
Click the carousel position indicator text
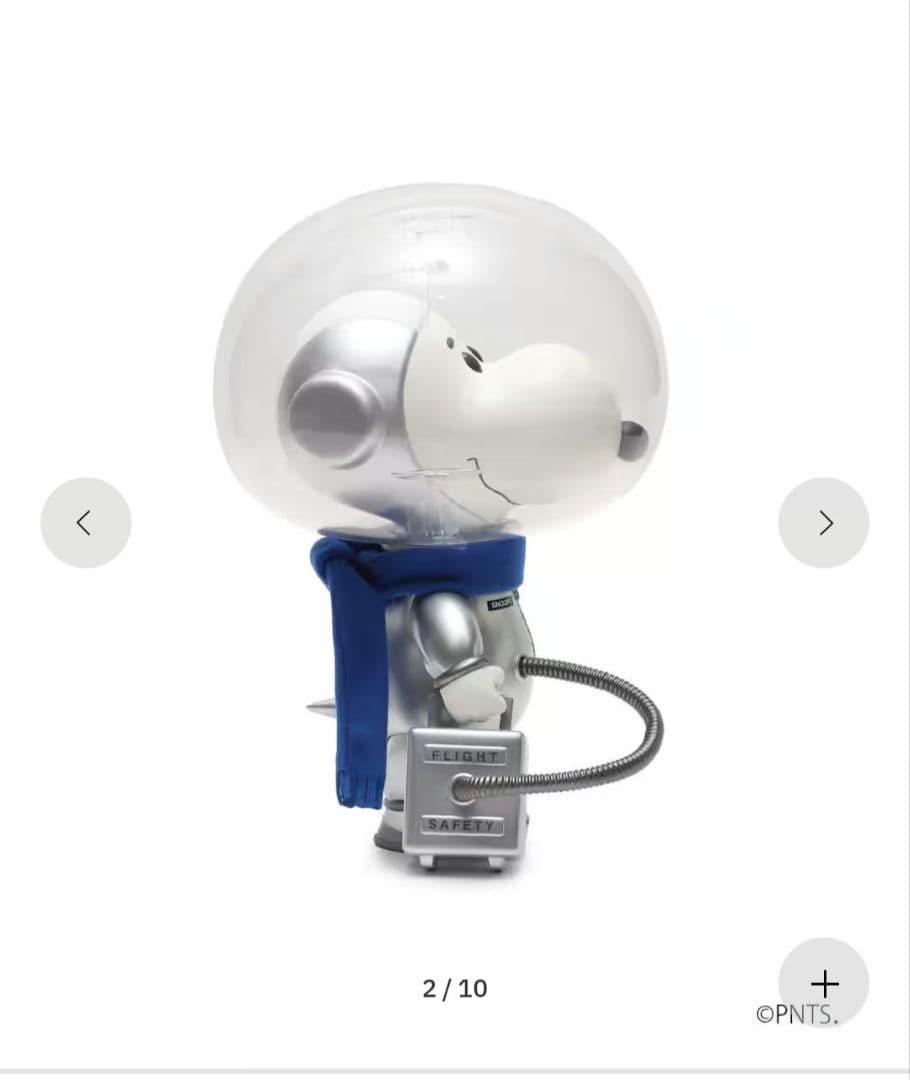click(x=455, y=987)
